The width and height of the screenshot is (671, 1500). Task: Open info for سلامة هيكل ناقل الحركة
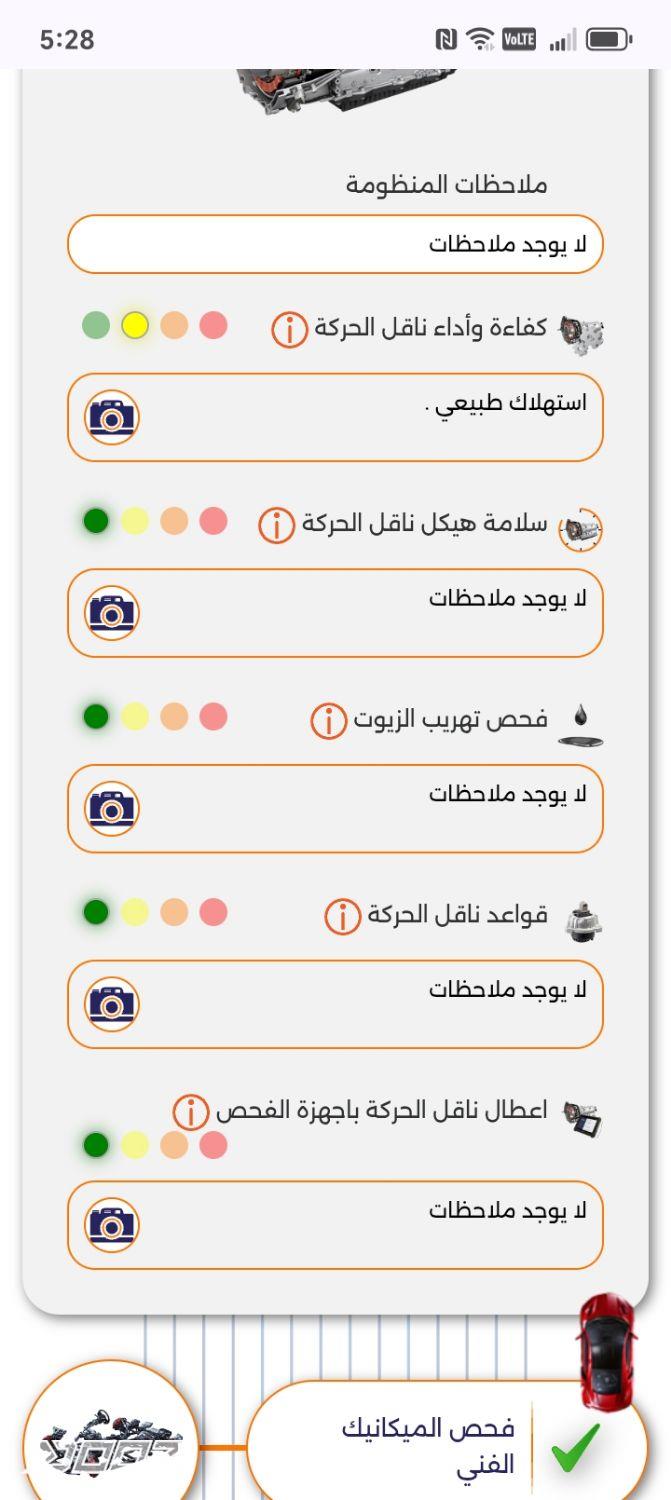click(x=277, y=524)
